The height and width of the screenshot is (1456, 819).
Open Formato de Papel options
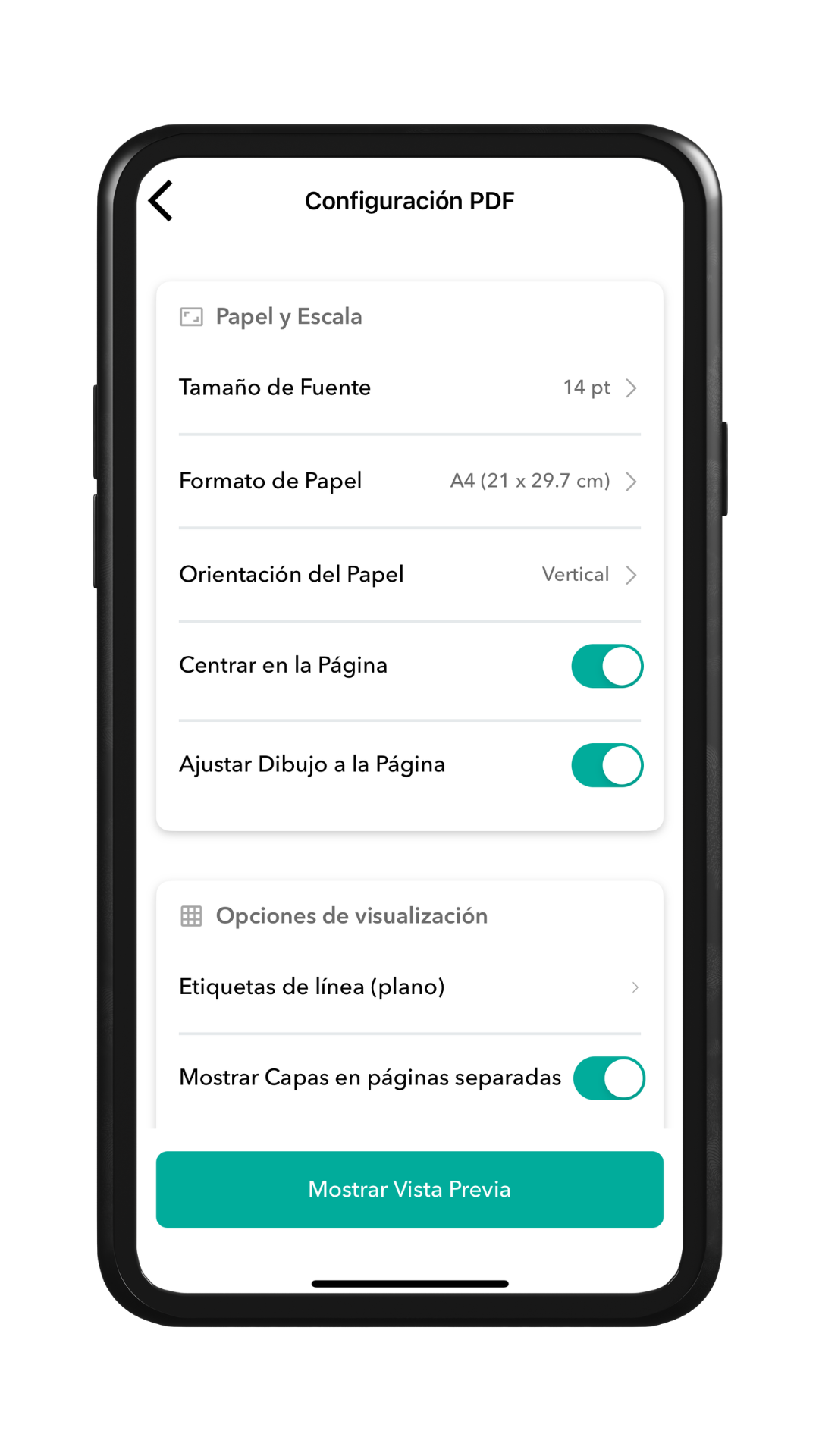(x=409, y=481)
